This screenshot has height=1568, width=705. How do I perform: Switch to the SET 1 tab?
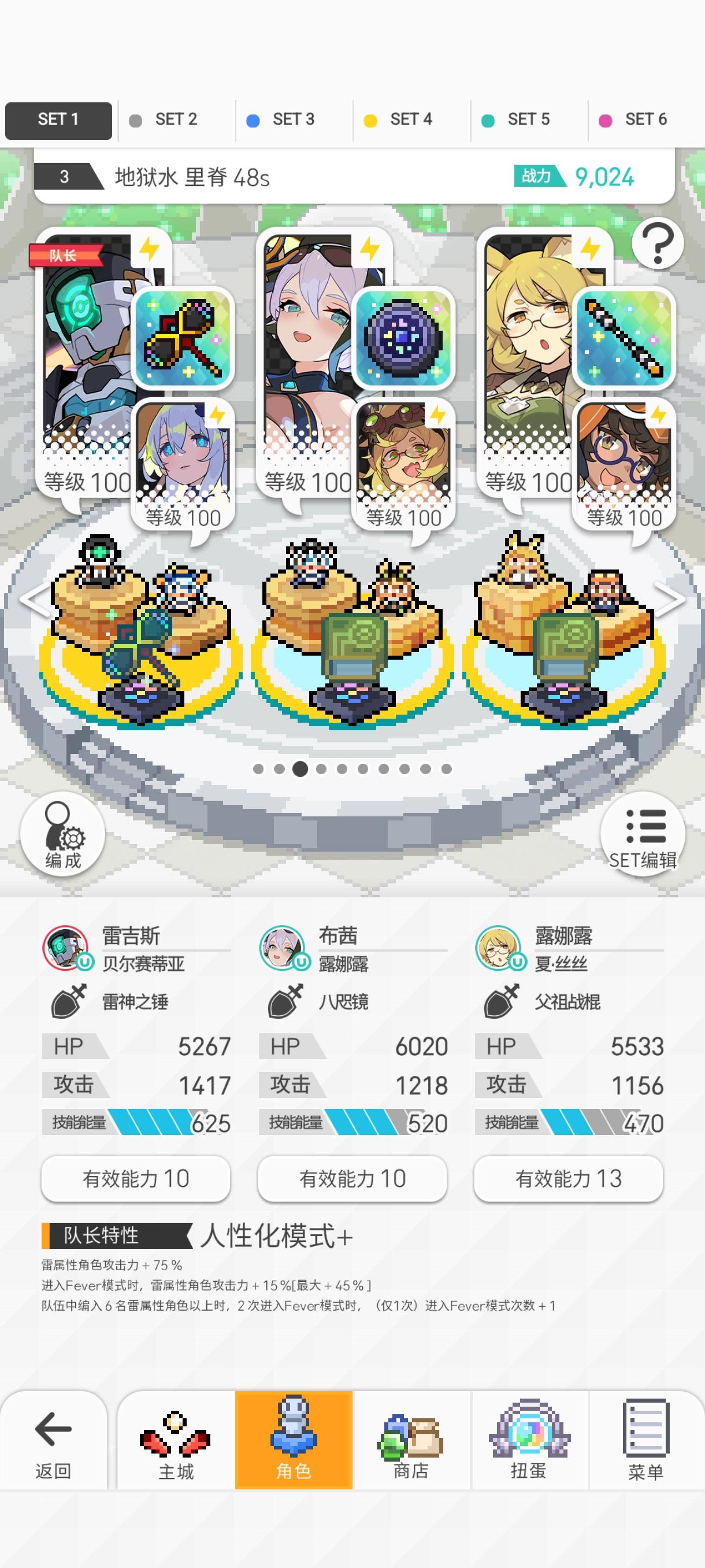coord(58,119)
